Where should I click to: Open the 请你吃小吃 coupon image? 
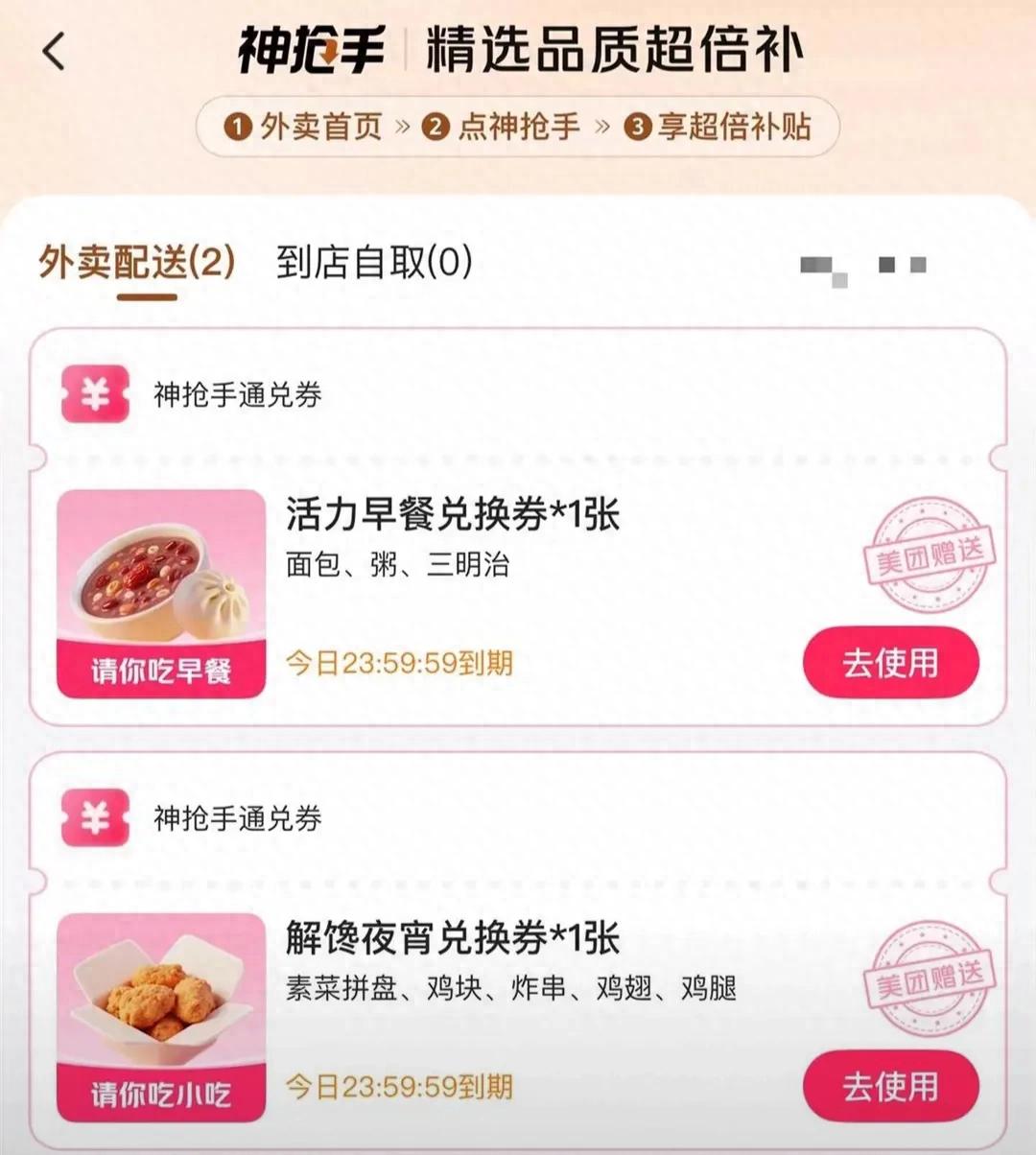click(x=161, y=1017)
